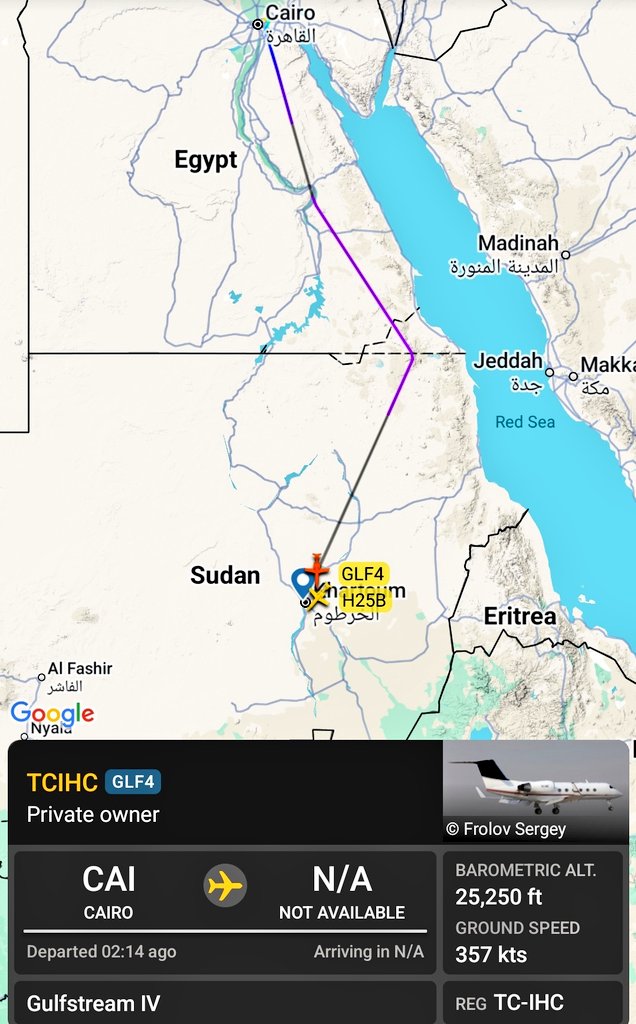636x1024 pixels.
Task: Open the CAI to N/A route card
Action: (225, 911)
